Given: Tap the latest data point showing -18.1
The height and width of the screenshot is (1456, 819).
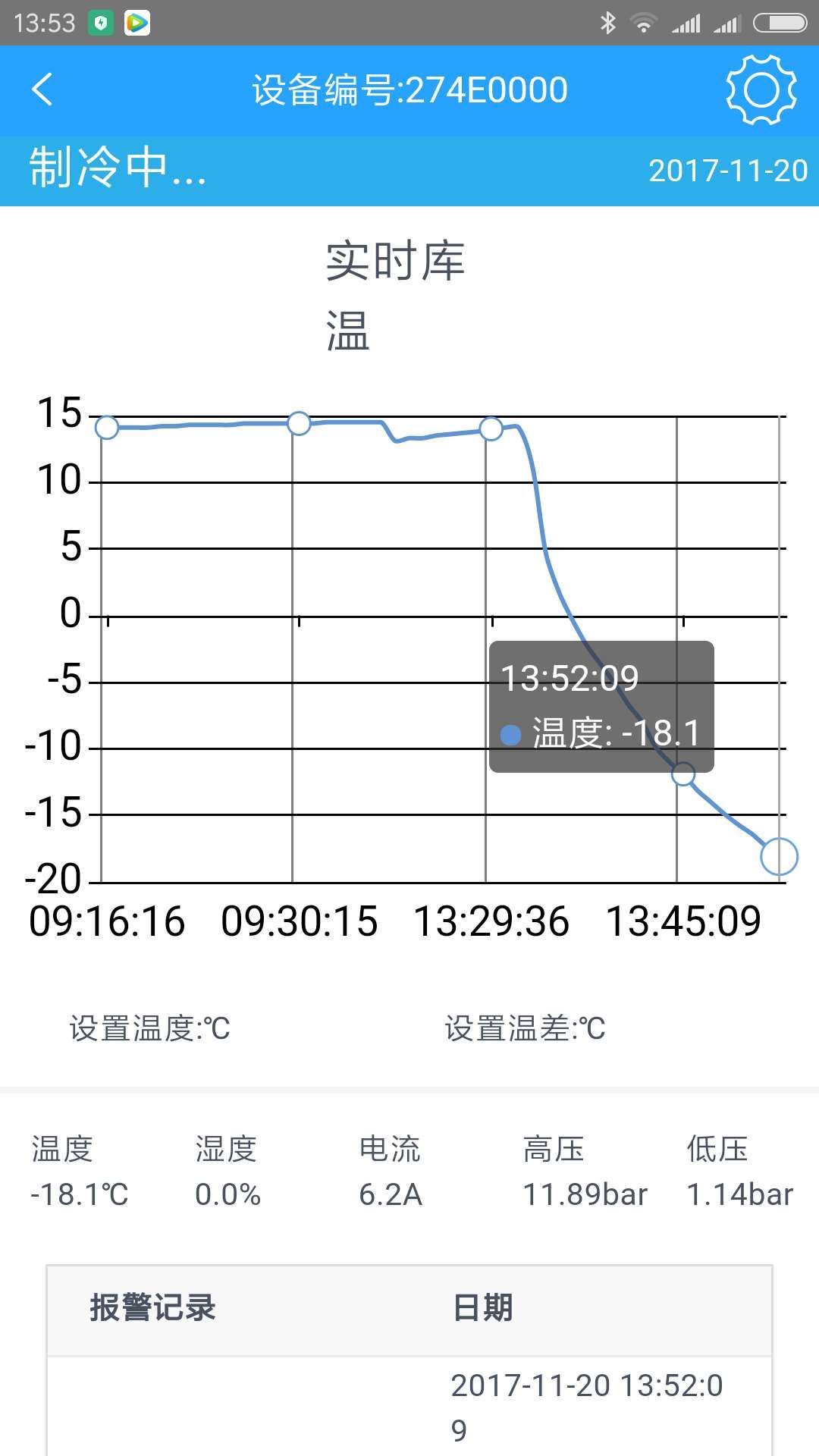Looking at the screenshot, I should click(x=780, y=857).
